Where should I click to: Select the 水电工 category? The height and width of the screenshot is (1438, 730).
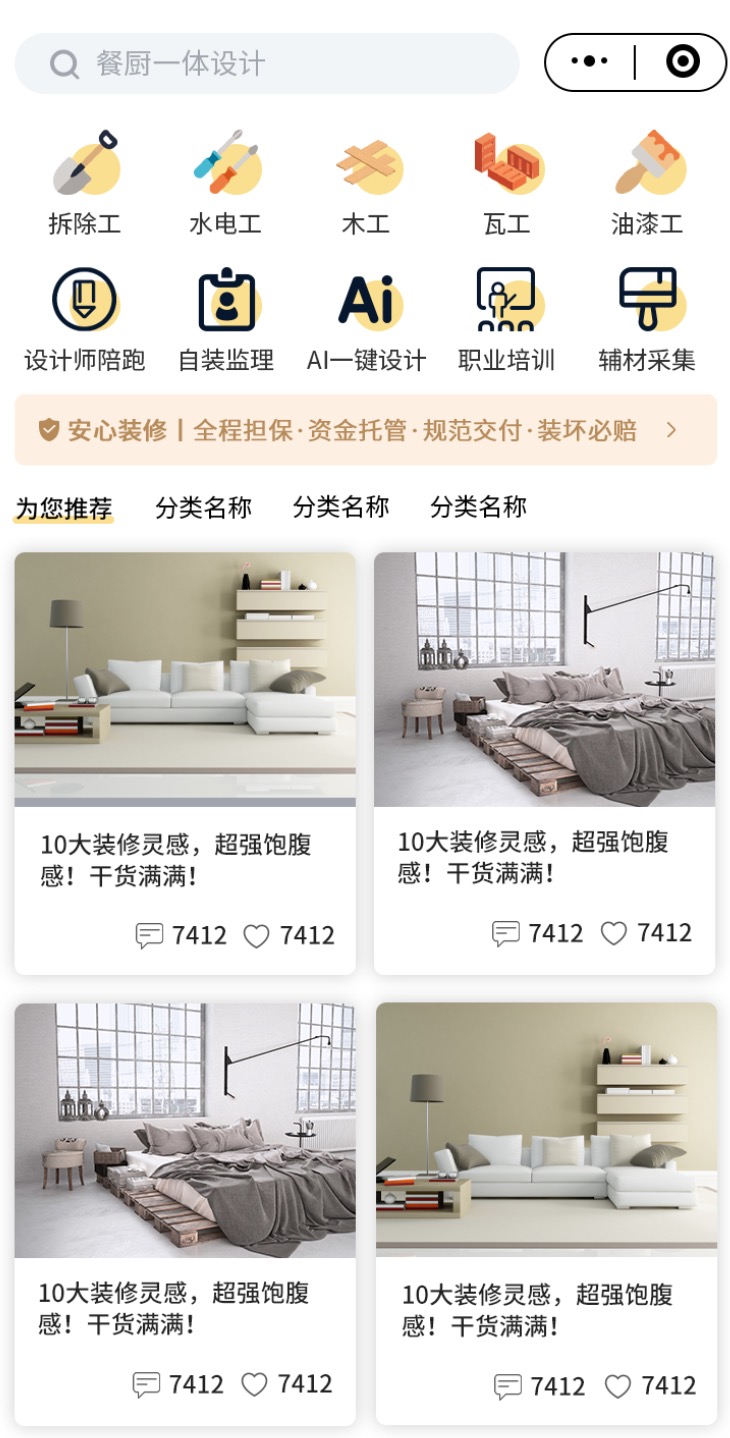pyautogui.click(x=226, y=183)
